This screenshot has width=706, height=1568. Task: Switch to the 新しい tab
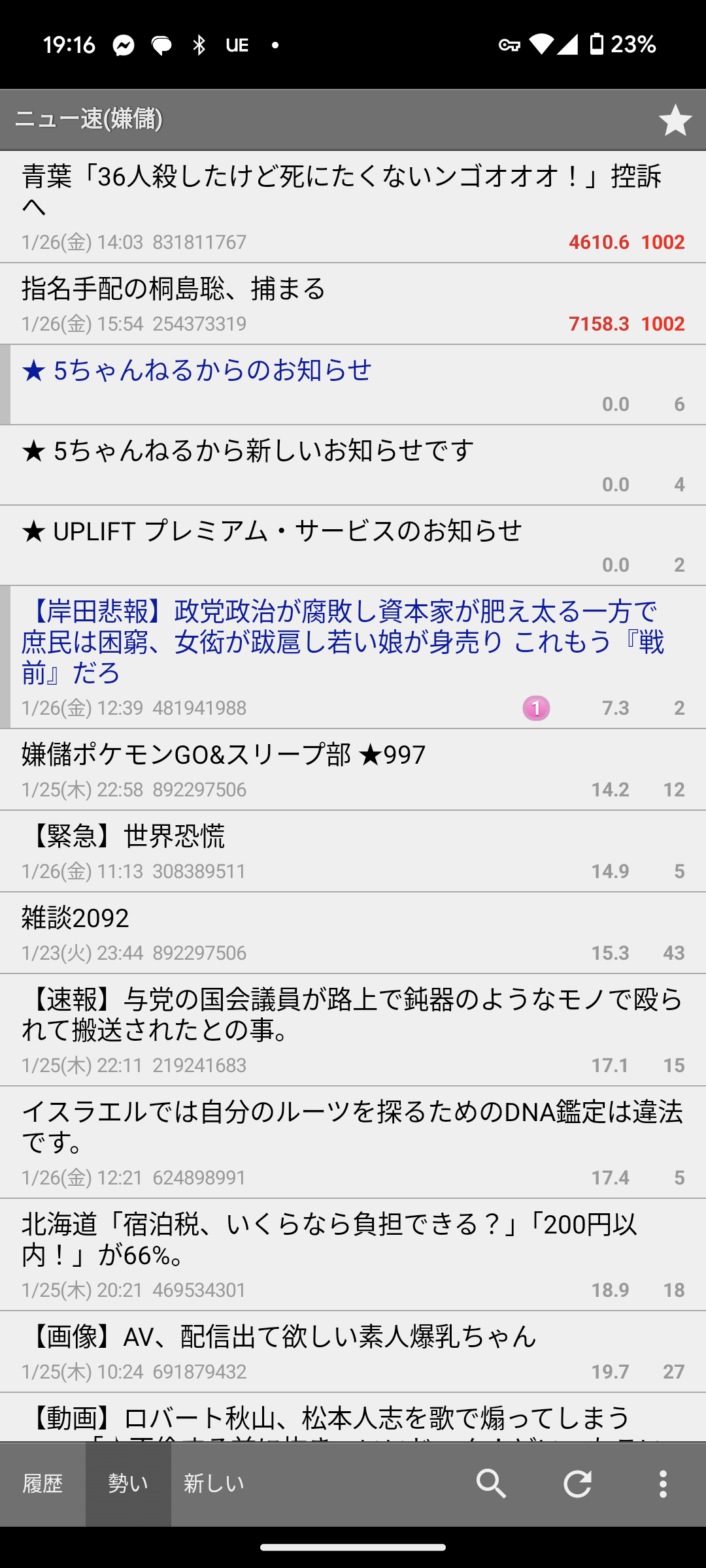point(214,1484)
